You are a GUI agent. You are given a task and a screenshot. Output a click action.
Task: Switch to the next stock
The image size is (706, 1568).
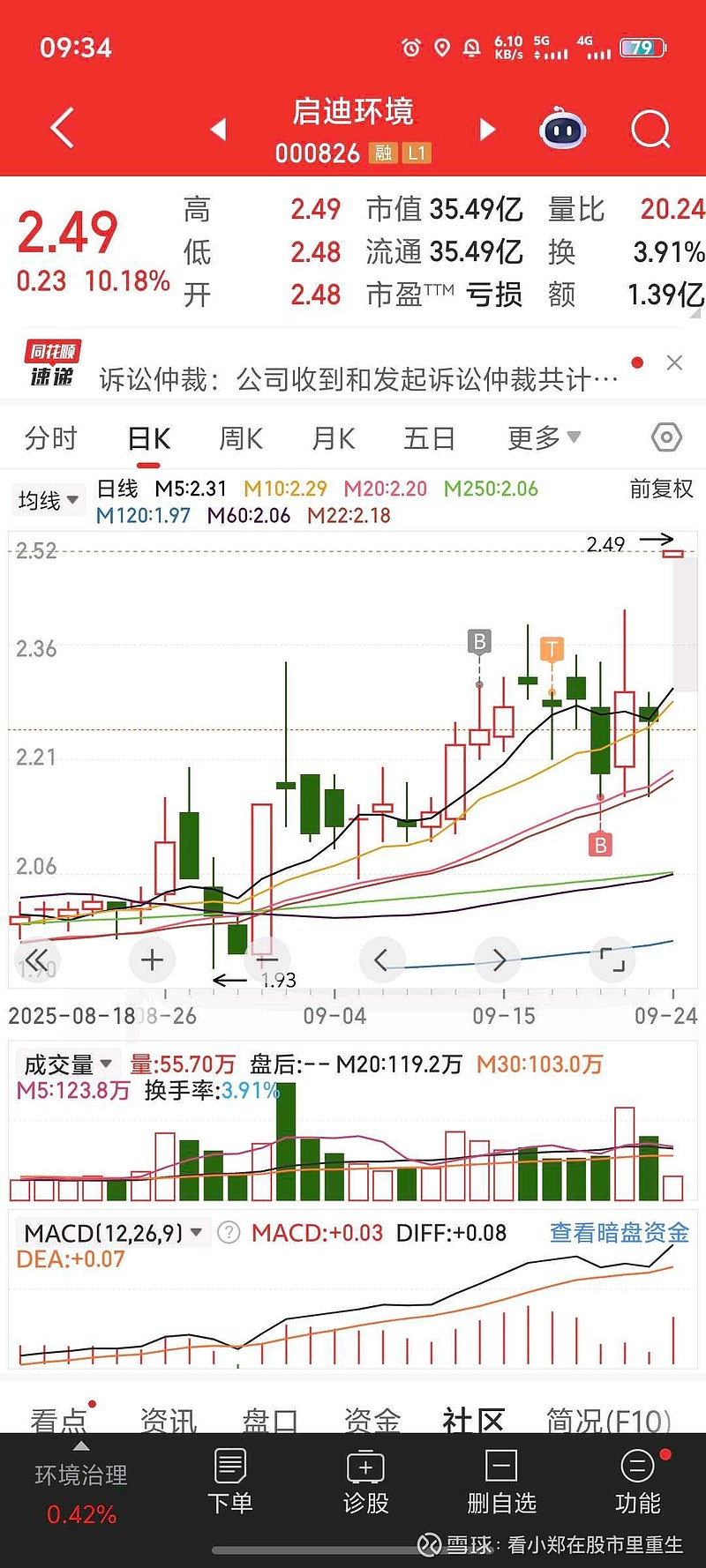(487, 130)
